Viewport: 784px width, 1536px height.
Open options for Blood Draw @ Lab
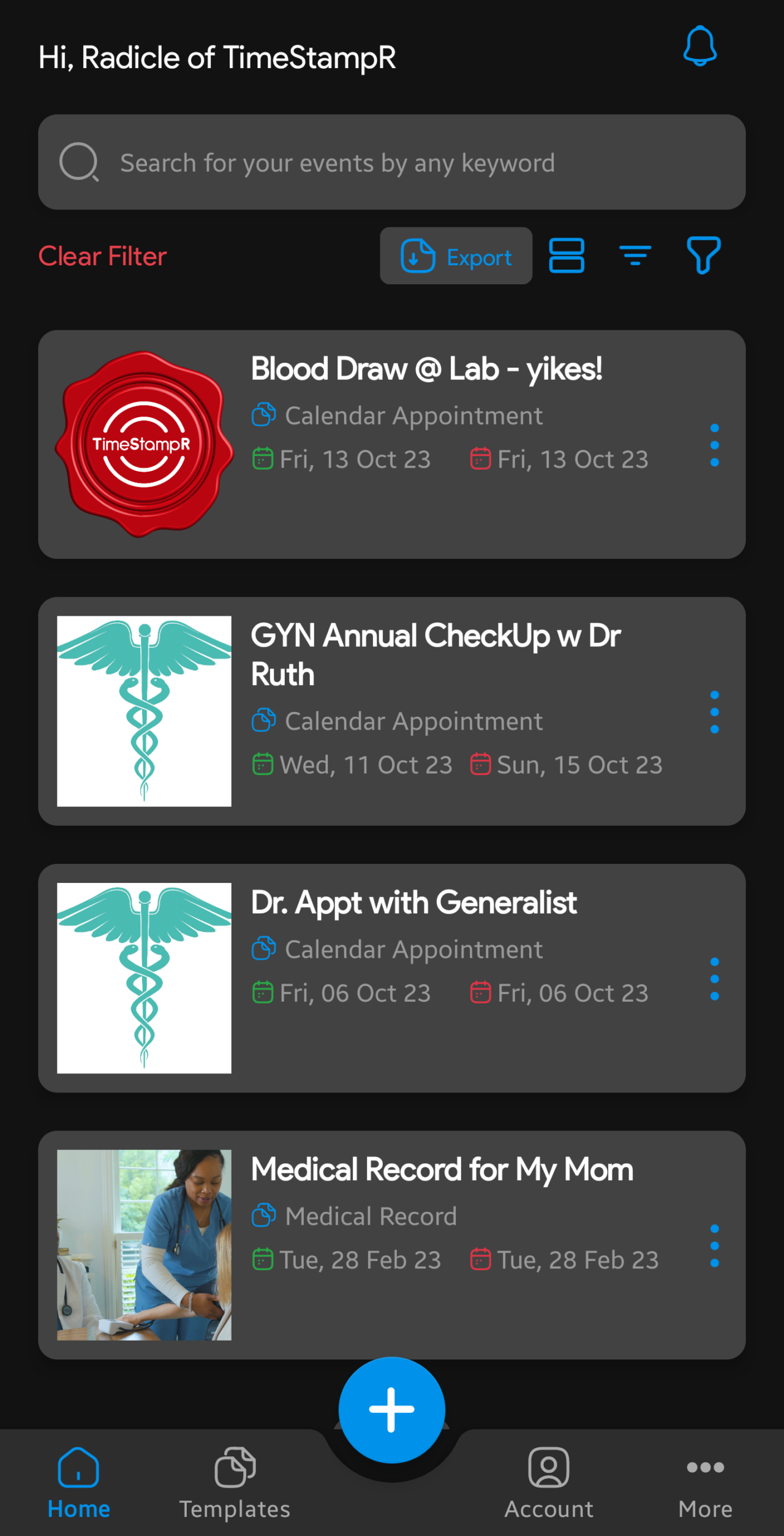pos(714,445)
